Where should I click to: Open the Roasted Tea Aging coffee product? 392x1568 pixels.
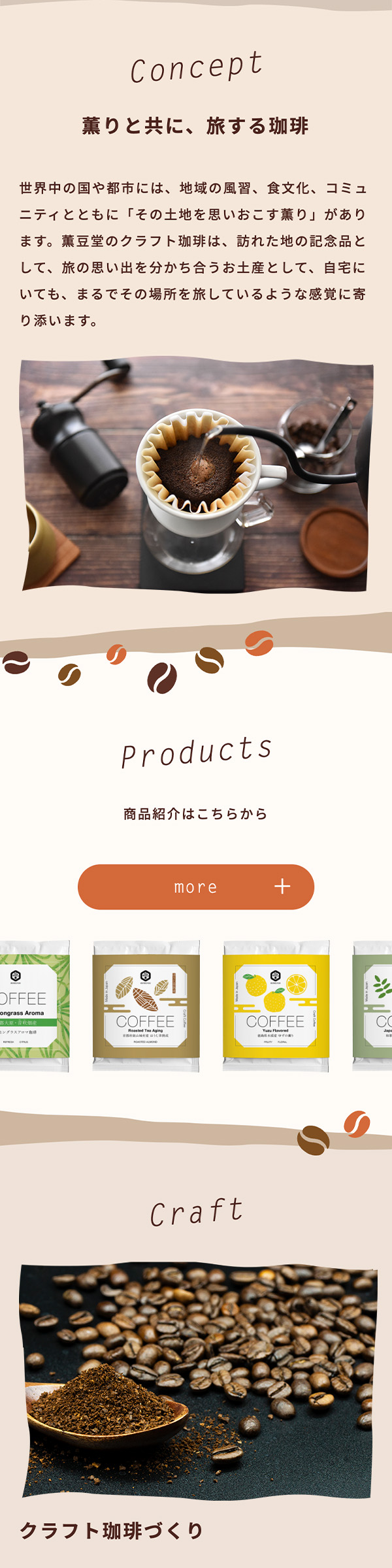click(x=146, y=1005)
